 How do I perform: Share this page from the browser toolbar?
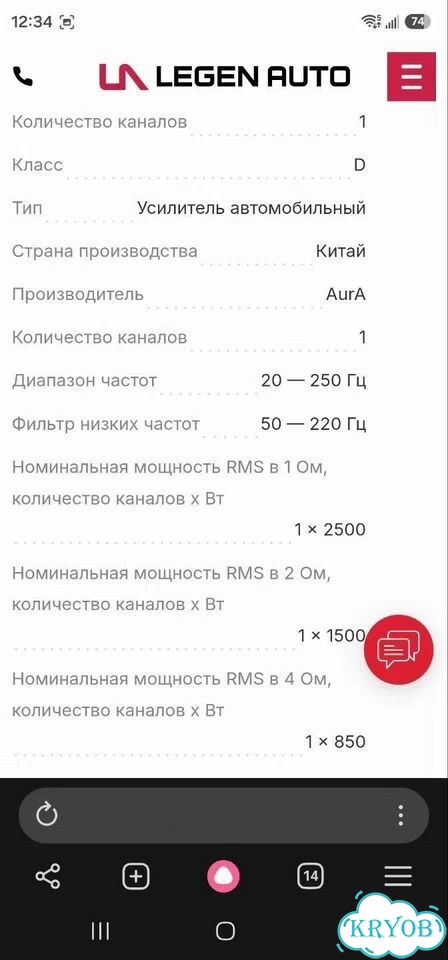[48, 876]
